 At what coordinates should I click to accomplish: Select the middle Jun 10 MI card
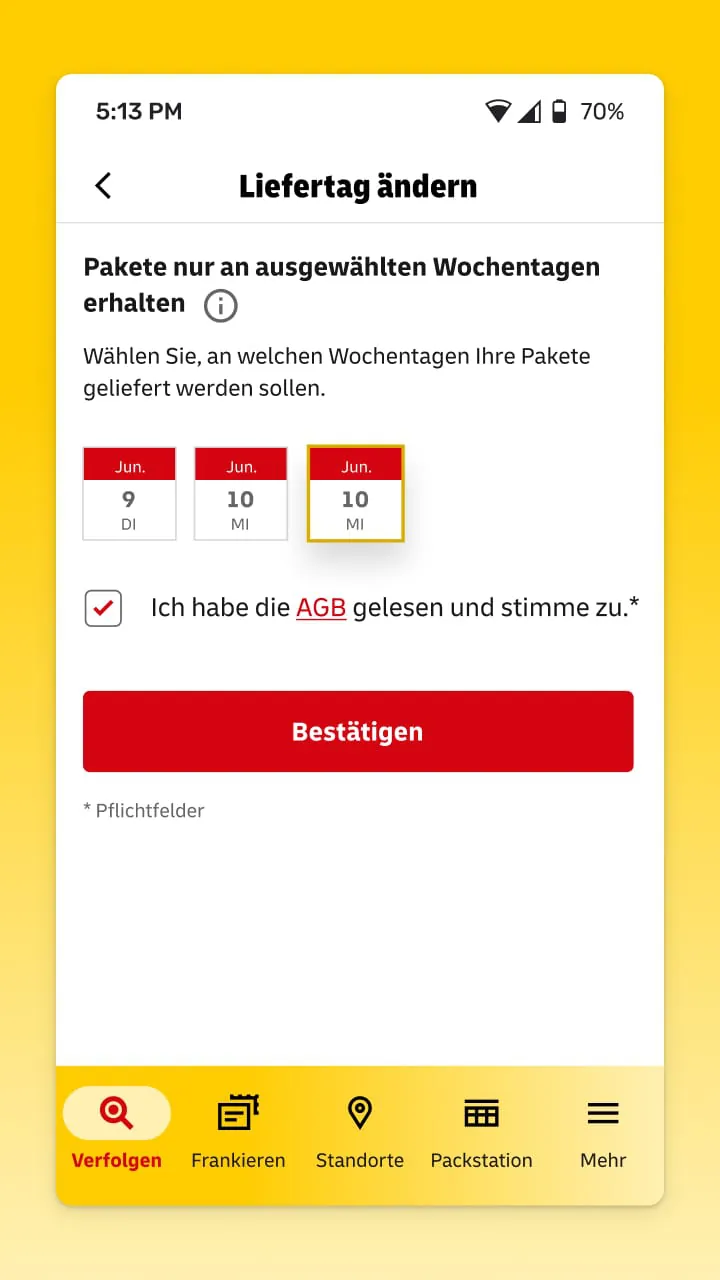pos(240,493)
